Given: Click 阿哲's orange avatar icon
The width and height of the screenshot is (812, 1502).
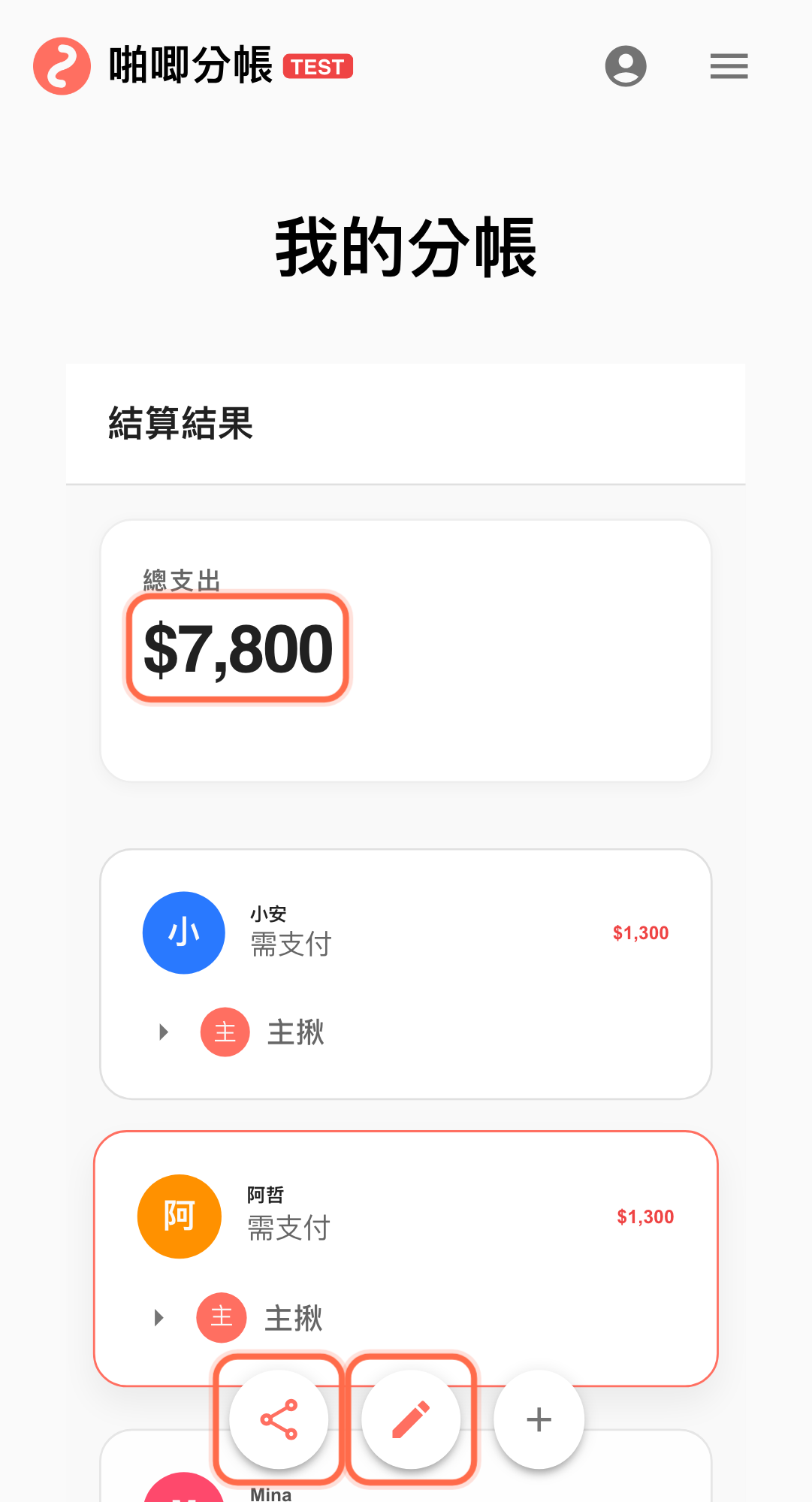Looking at the screenshot, I should pos(179,1216).
